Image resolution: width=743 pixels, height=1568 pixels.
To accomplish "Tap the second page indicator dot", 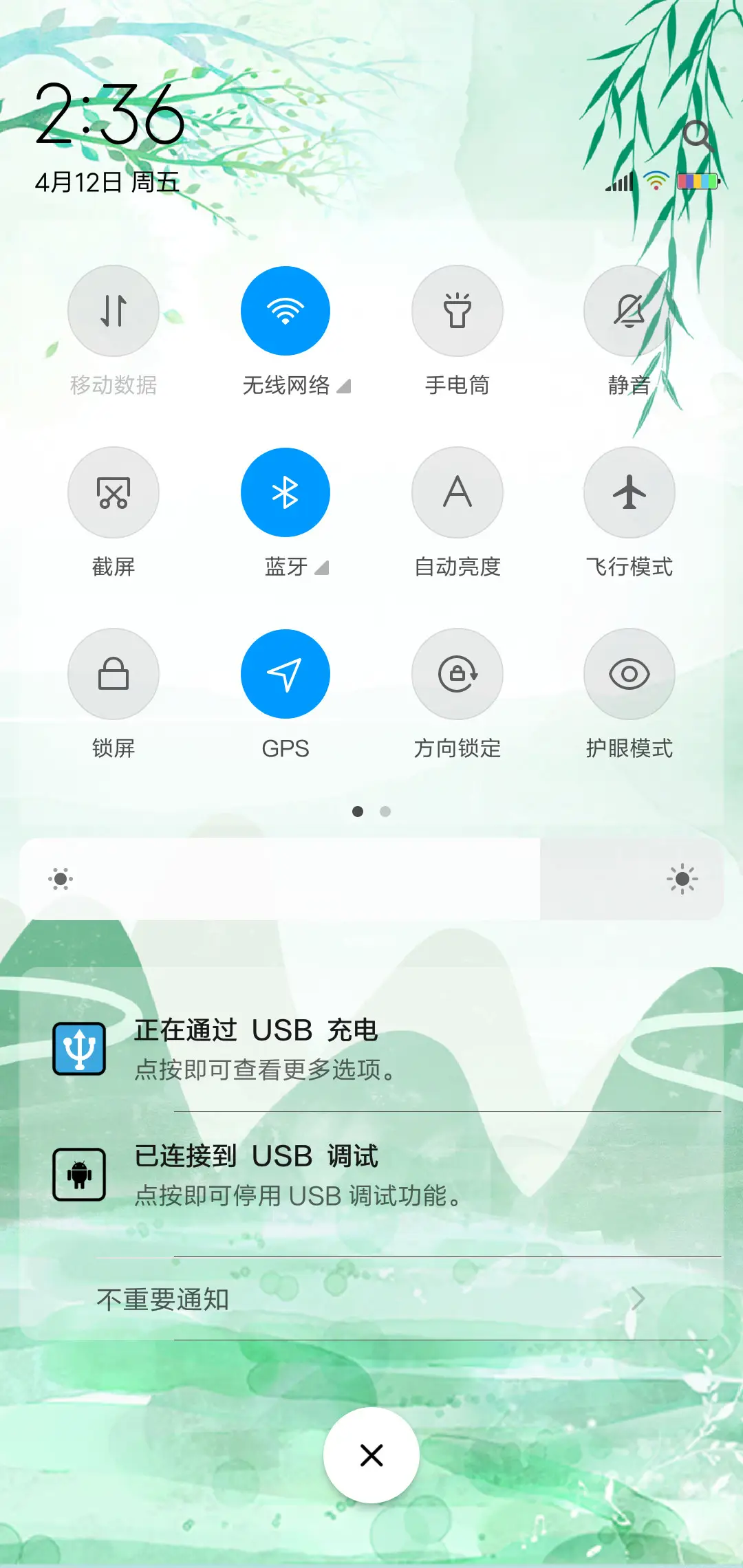I will tap(385, 812).
